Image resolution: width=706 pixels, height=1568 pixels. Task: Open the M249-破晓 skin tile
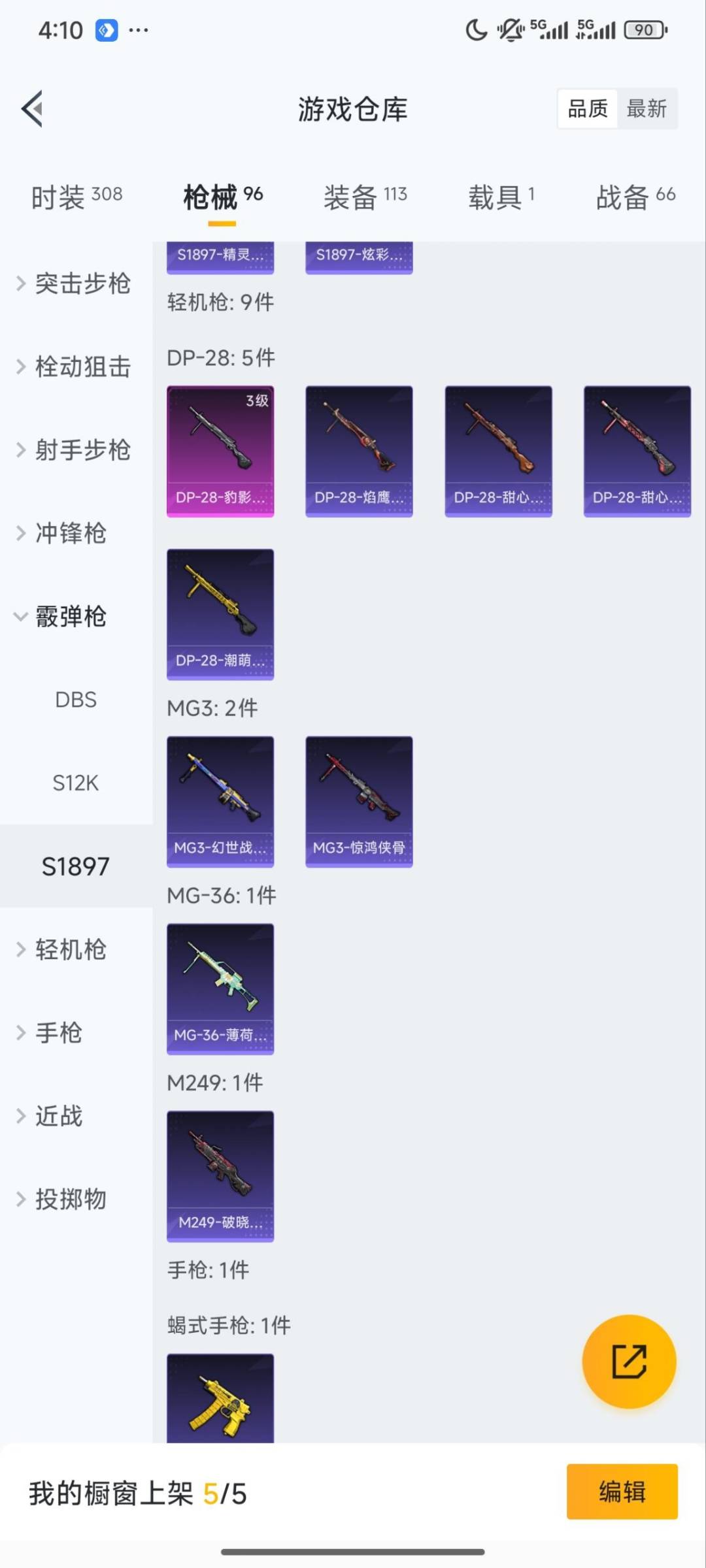tap(220, 1176)
